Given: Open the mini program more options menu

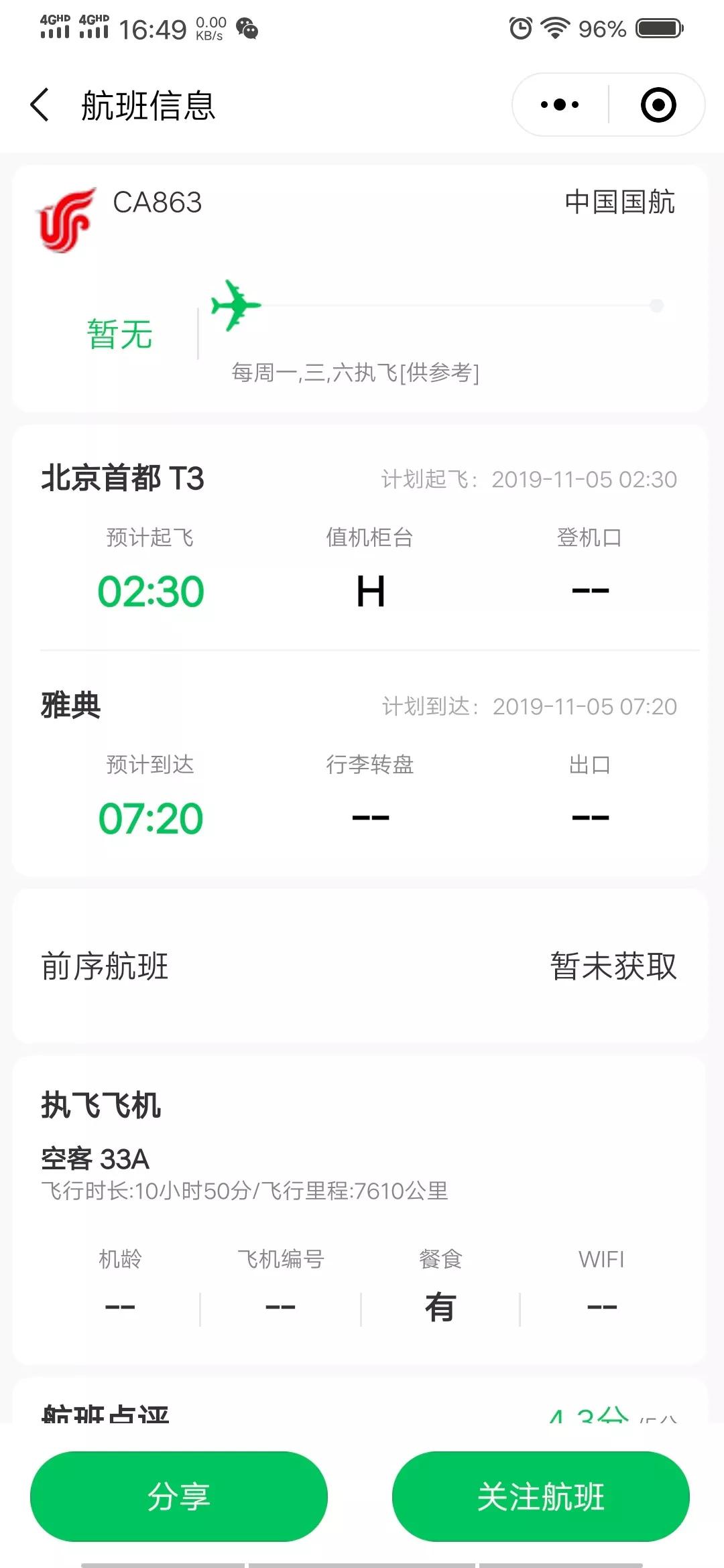Looking at the screenshot, I should point(560,105).
